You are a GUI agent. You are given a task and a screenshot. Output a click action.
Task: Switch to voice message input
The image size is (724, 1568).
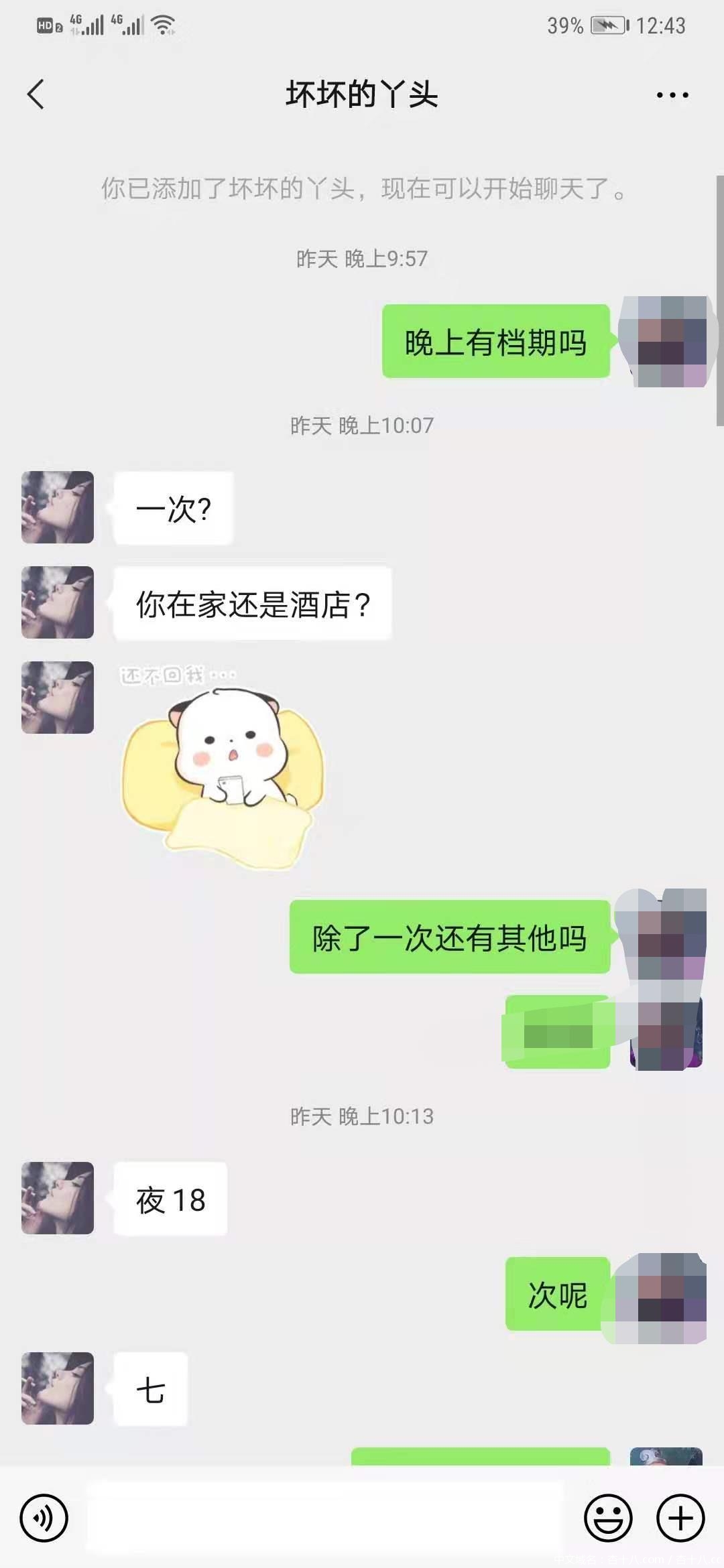[44, 1517]
